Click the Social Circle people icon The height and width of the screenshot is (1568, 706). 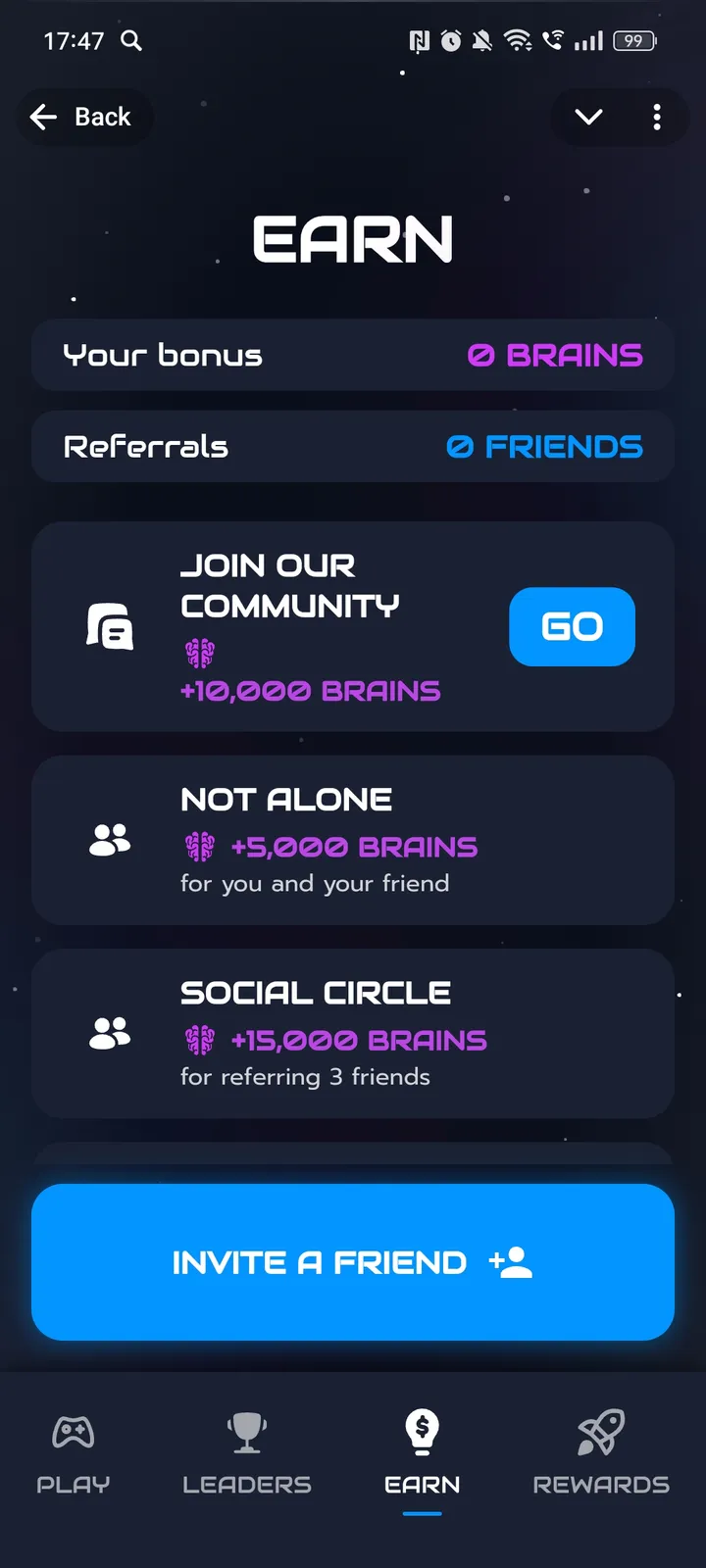tap(110, 1032)
